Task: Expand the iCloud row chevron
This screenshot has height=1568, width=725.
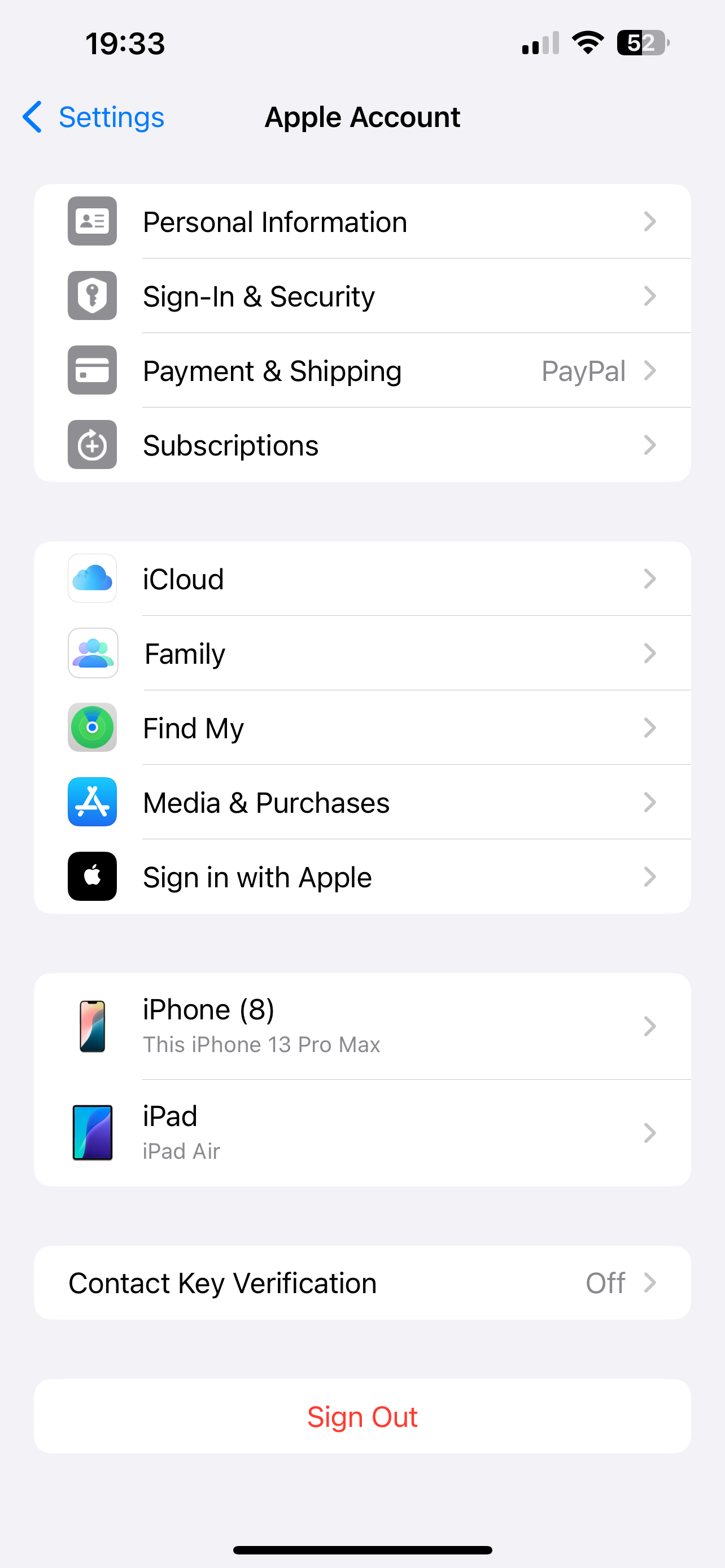Action: click(650, 579)
